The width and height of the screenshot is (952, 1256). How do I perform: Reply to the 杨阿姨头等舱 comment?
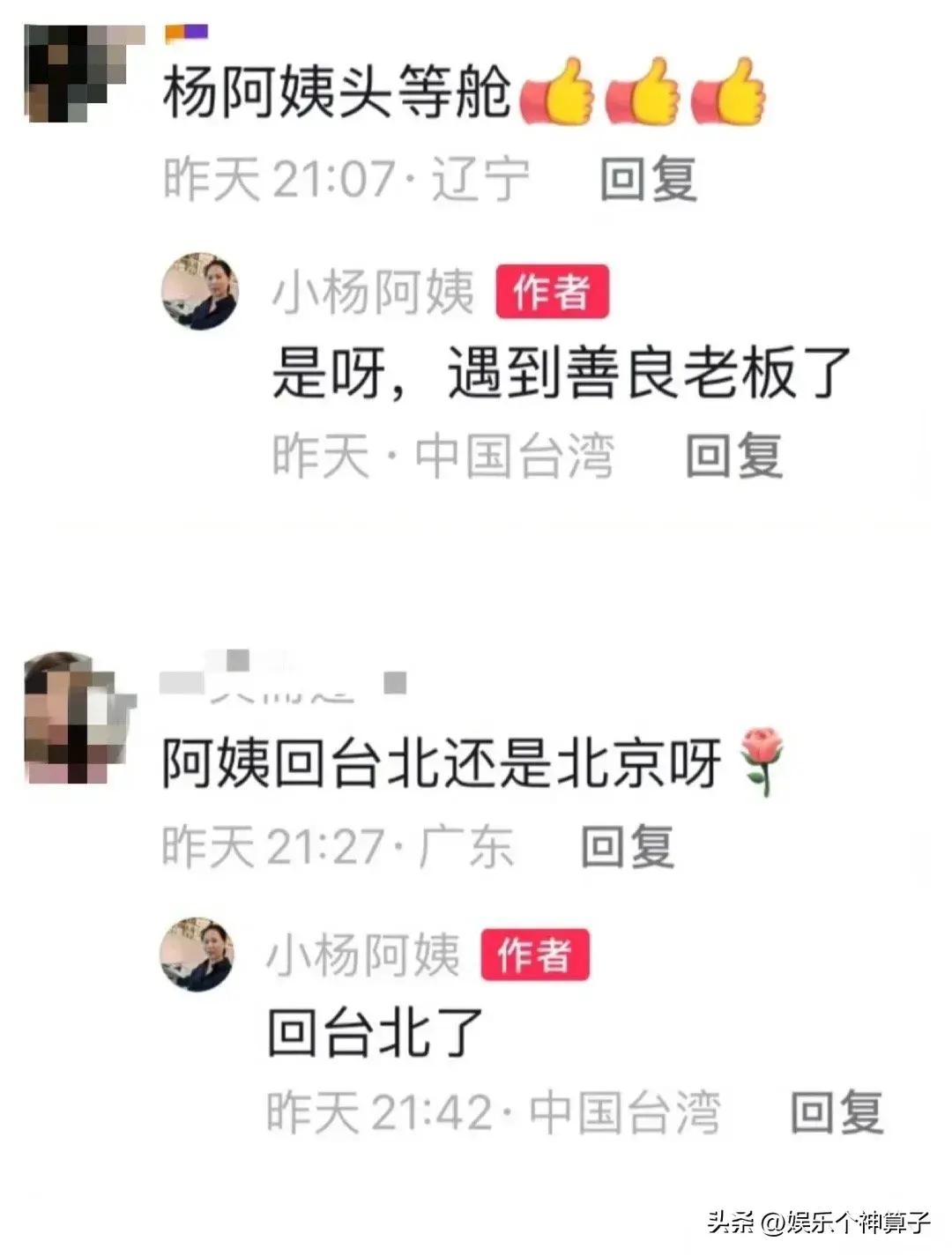648,179
